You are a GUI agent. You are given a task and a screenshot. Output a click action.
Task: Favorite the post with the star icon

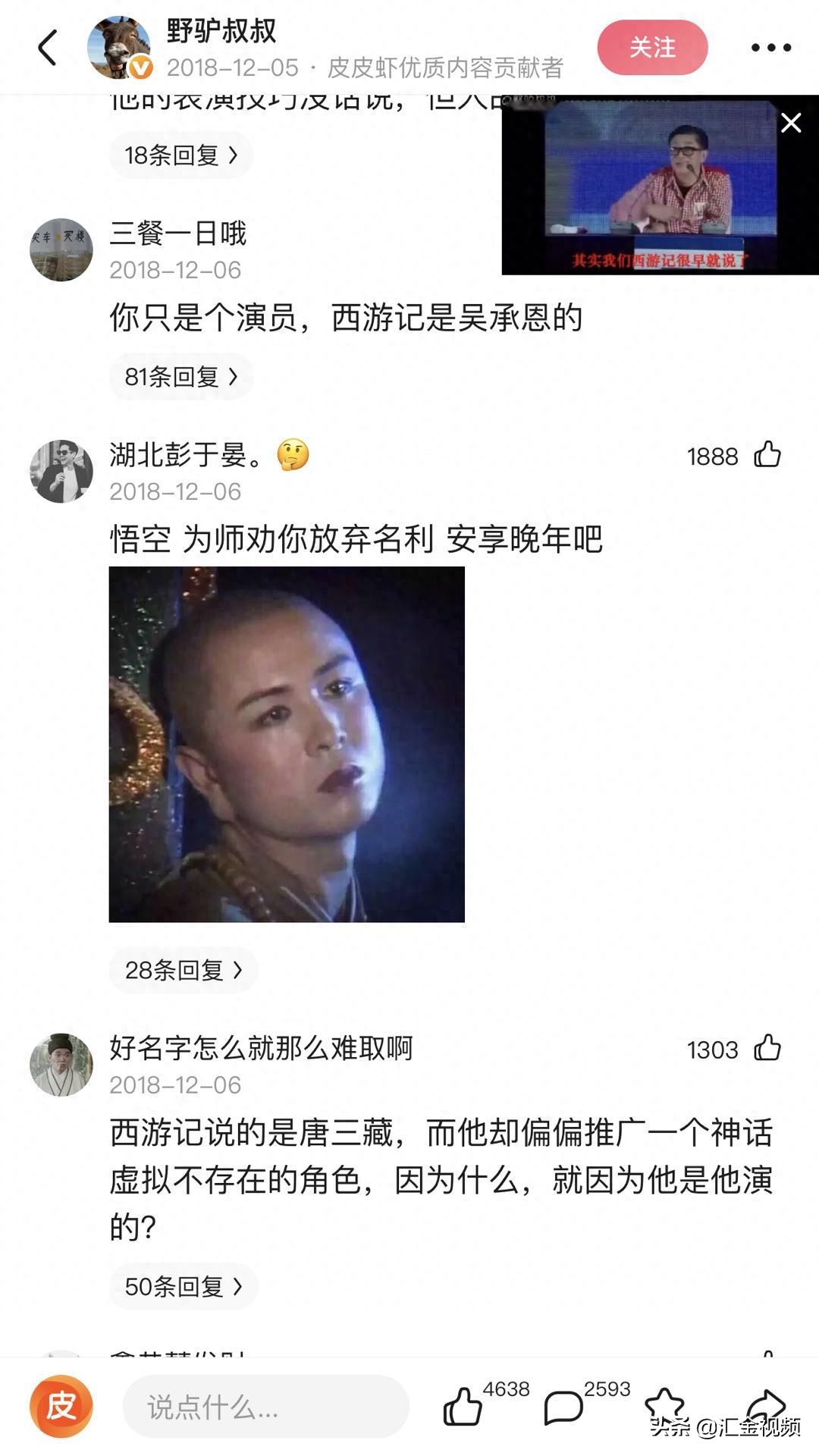(664, 1404)
